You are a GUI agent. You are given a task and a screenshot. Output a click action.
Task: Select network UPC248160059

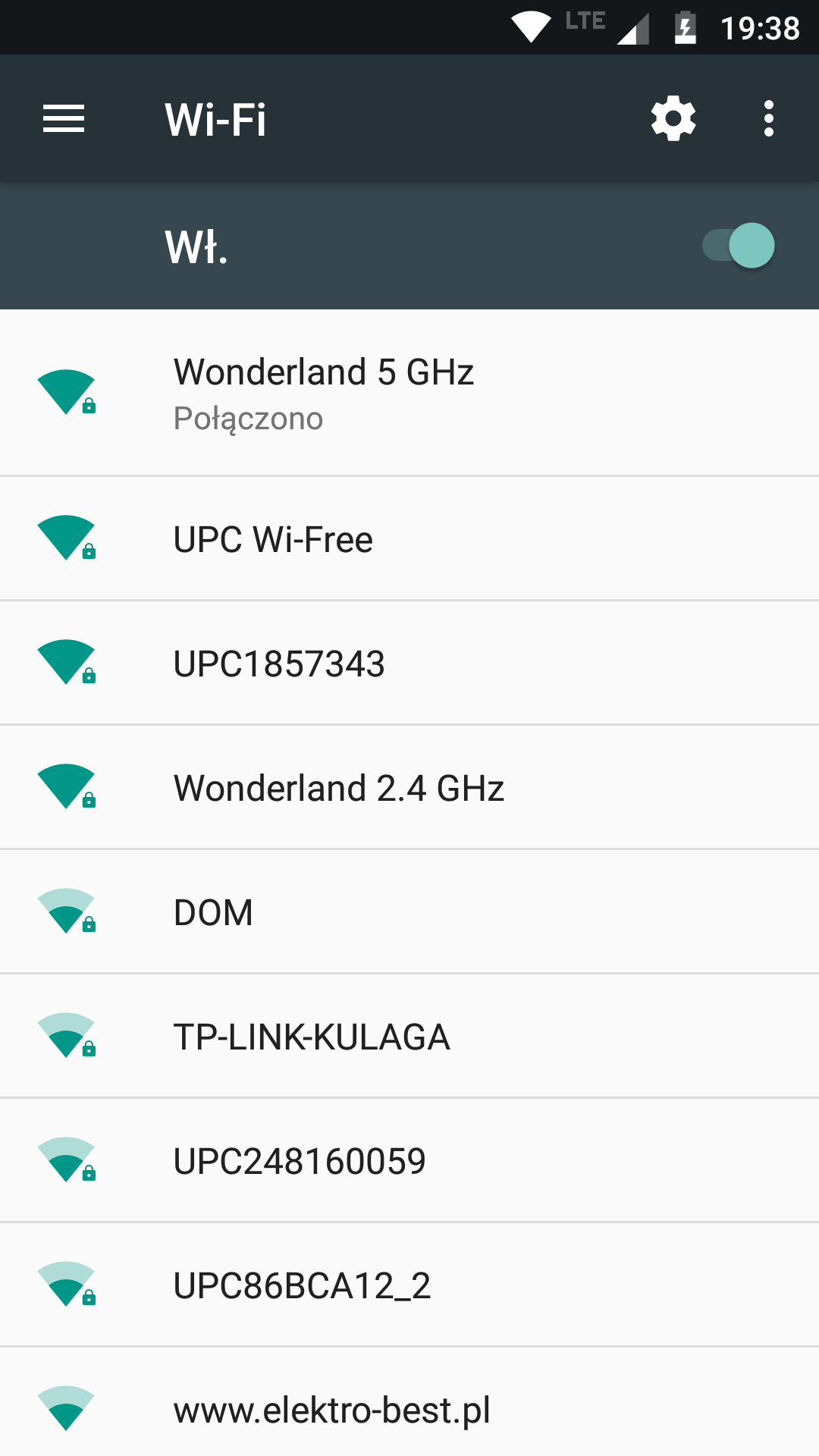(409, 1161)
